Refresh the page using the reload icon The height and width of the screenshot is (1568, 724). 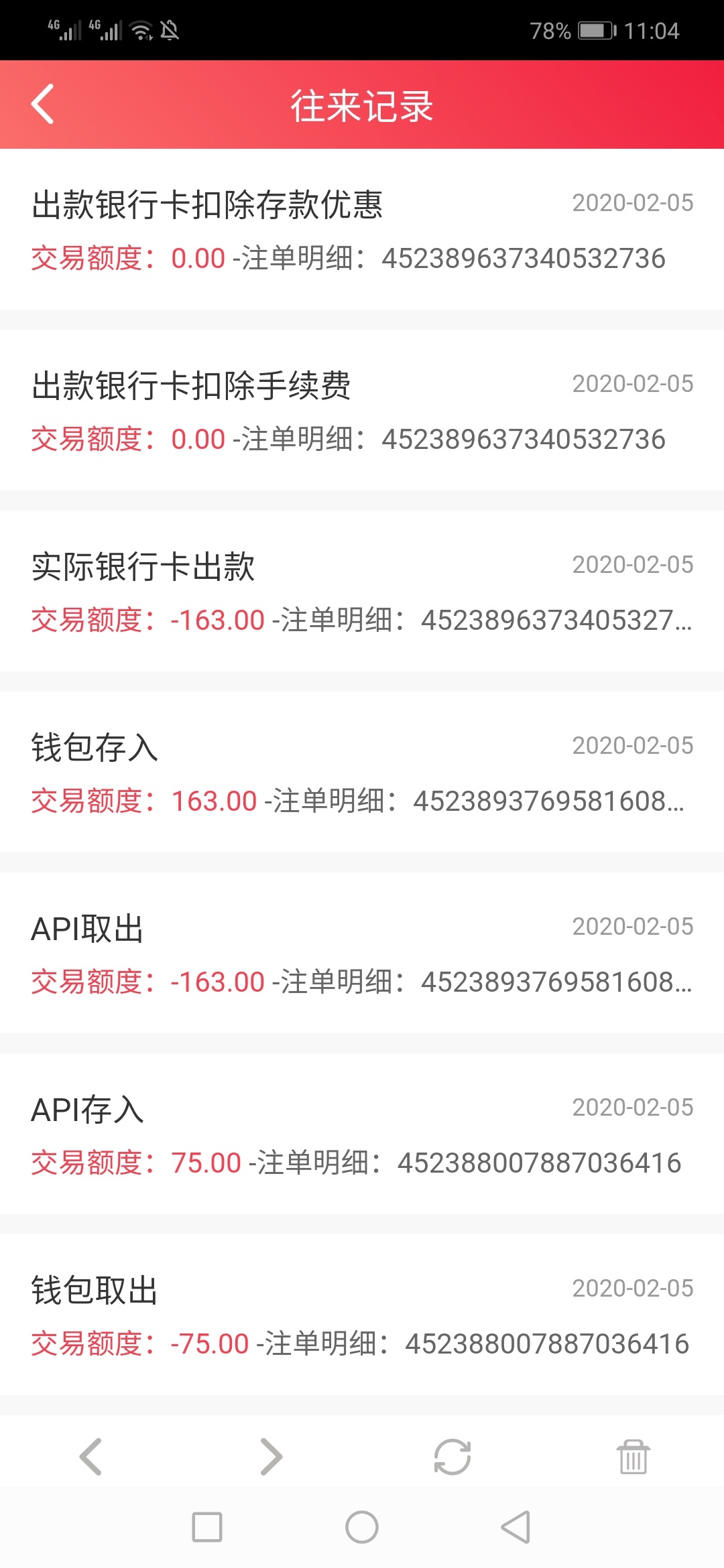click(452, 1457)
